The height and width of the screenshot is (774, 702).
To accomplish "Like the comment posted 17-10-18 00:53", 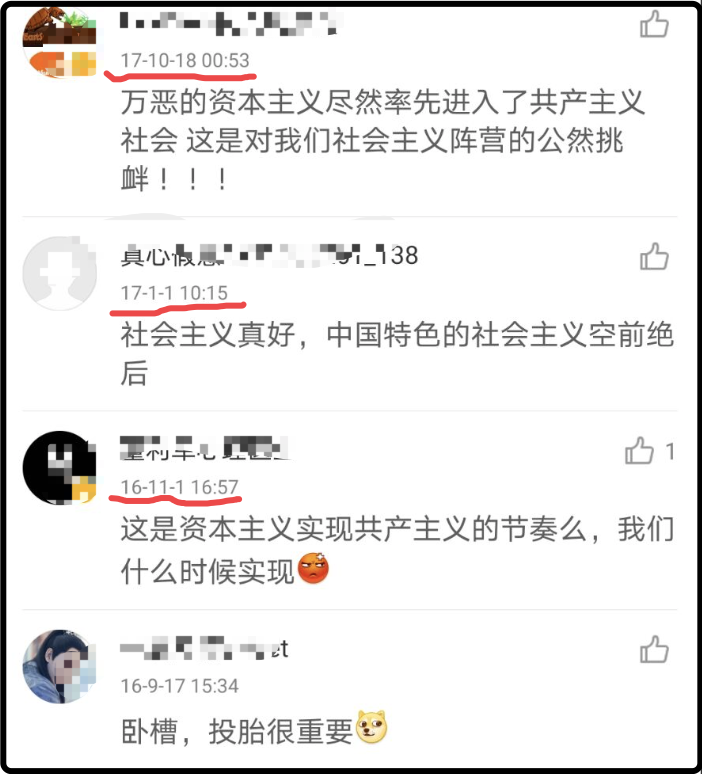I will coord(654,23).
